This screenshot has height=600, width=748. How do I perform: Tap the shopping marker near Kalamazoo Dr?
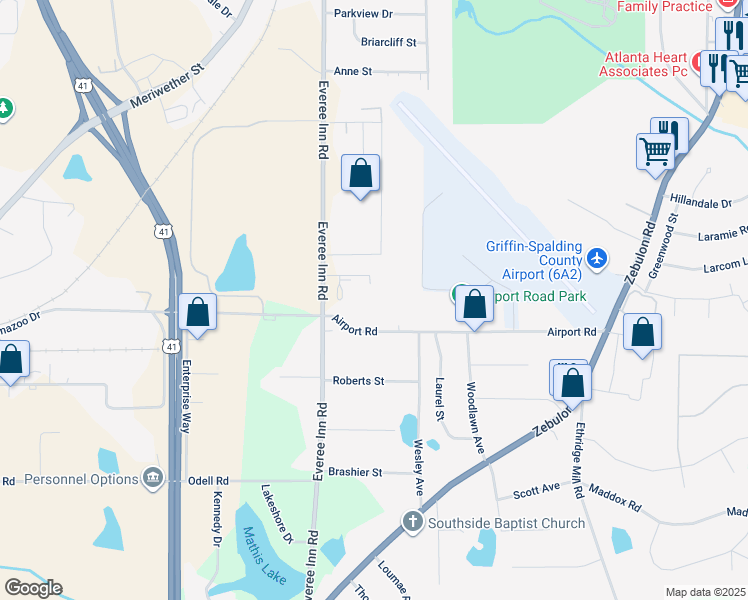[x=11, y=360]
